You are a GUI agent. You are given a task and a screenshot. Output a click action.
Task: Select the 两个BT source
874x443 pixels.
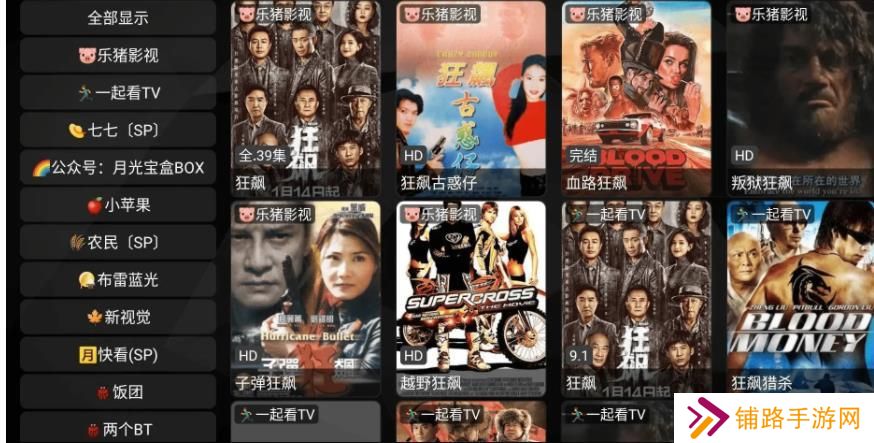coord(118,429)
